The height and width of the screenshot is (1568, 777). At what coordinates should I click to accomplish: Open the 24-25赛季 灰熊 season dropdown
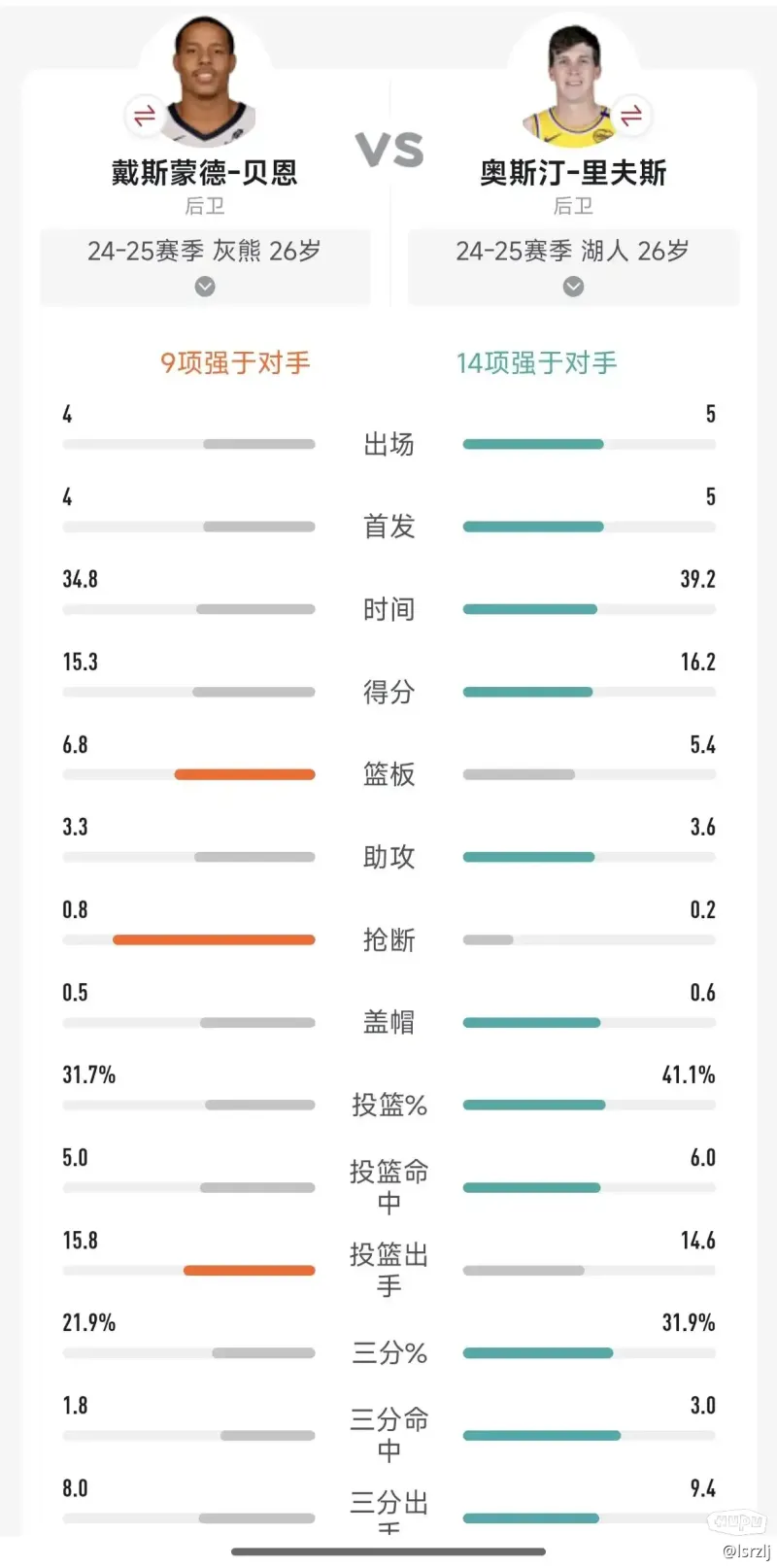pyautogui.click(x=205, y=267)
